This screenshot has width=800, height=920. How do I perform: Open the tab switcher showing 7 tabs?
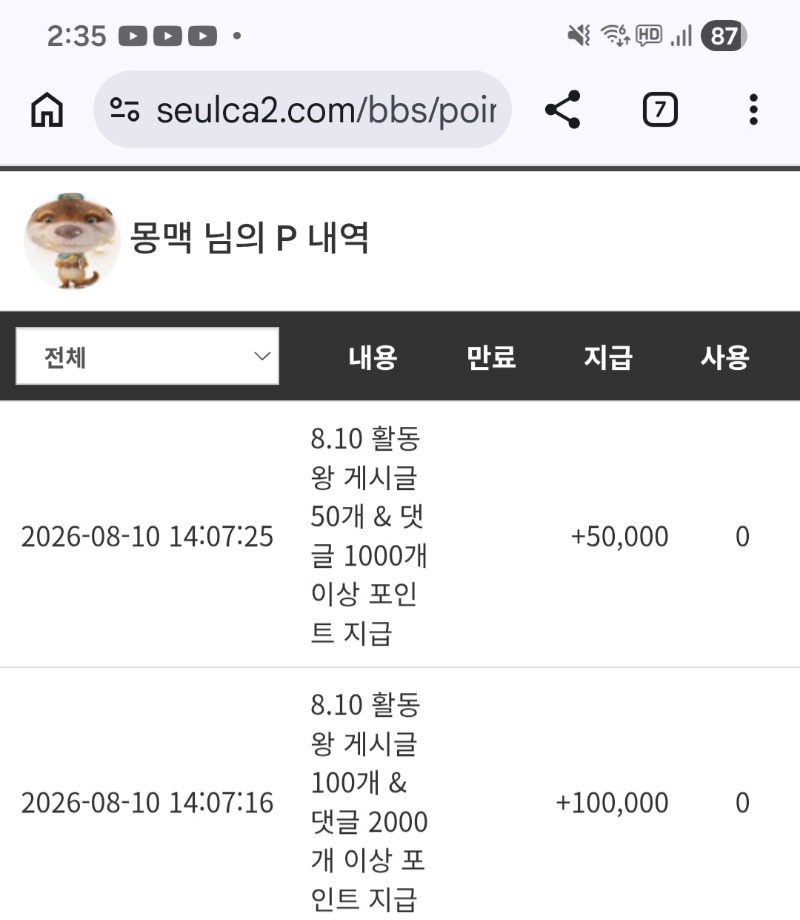pos(660,110)
